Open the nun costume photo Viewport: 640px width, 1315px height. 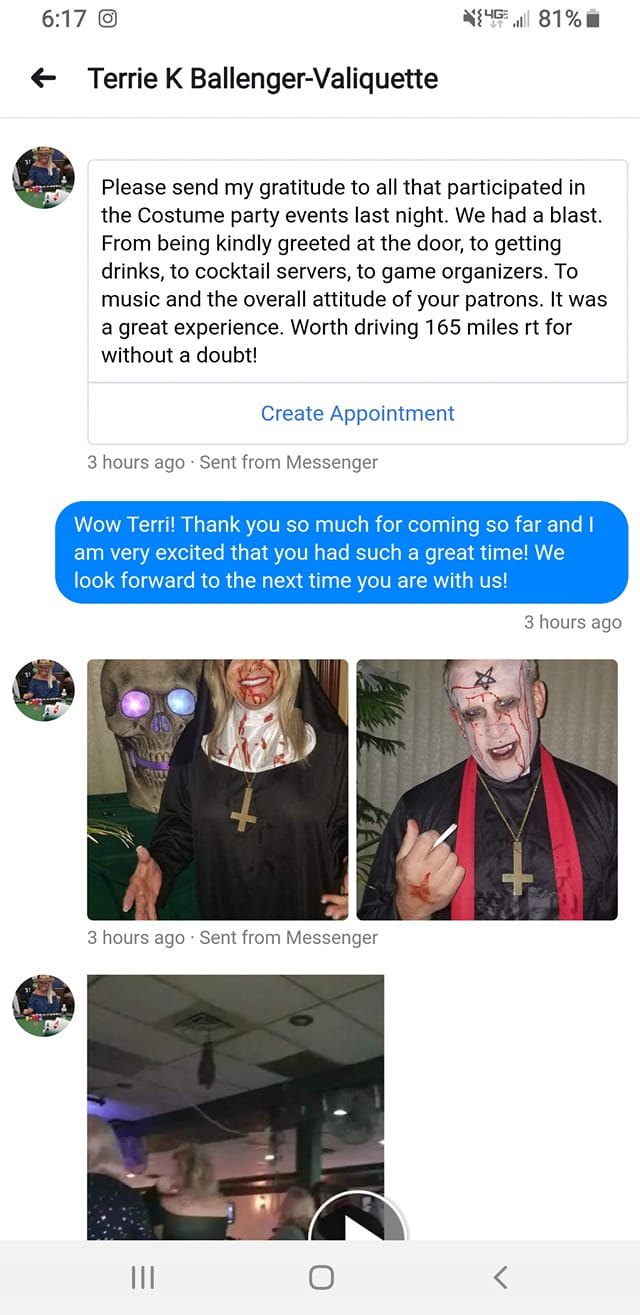point(218,789)
